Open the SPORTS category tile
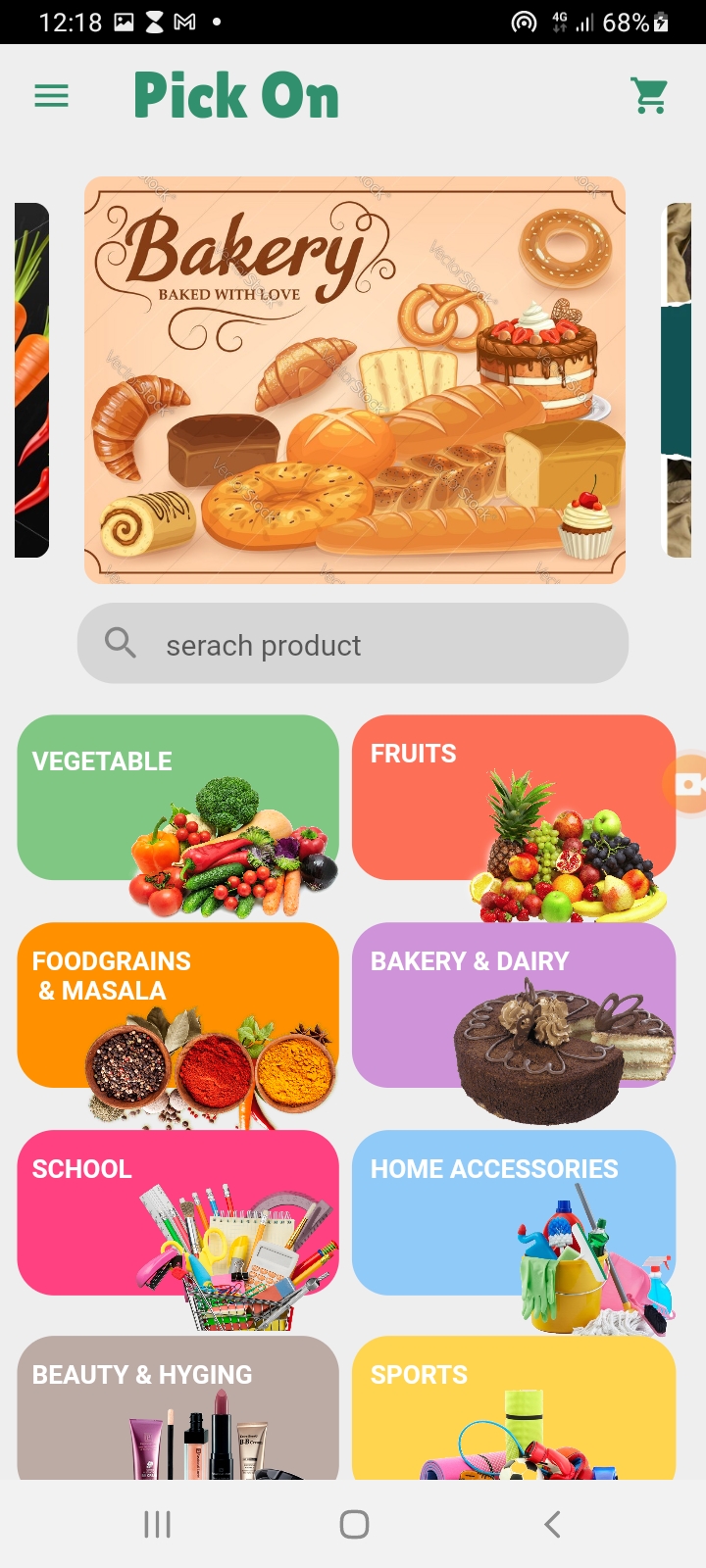Screen dimensions: 706x1568 (514, 1411)
